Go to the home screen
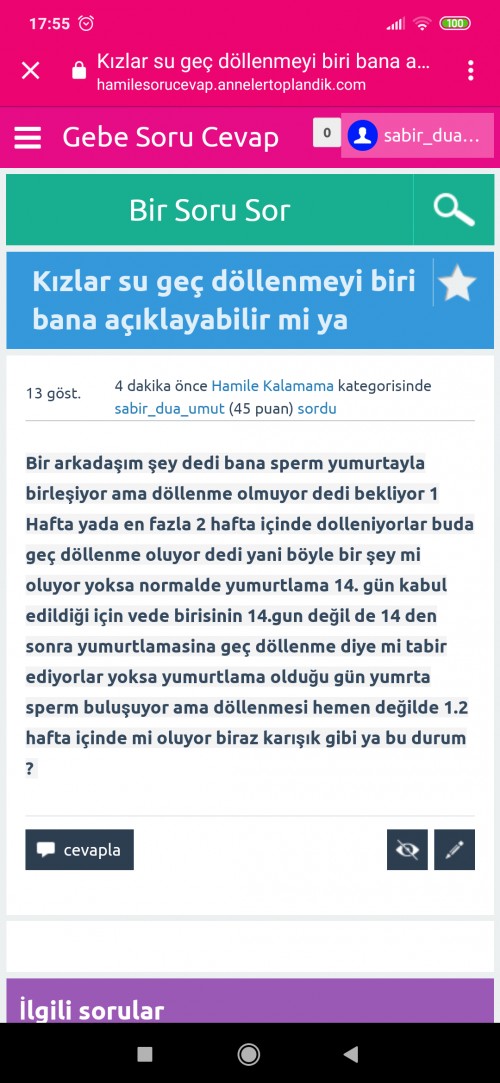This screenshot has width=500, height=1083. click(x=249, y=1053)
